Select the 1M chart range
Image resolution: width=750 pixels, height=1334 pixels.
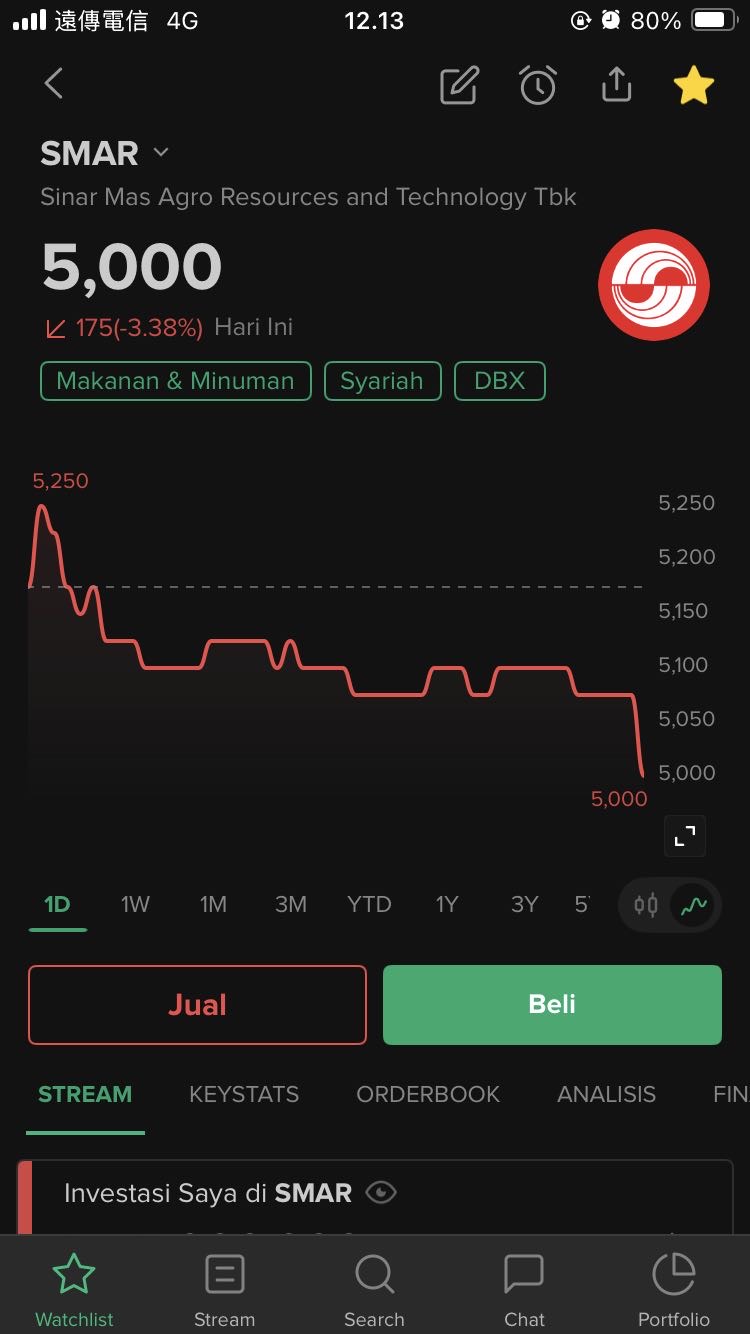[x=213, y=904]
